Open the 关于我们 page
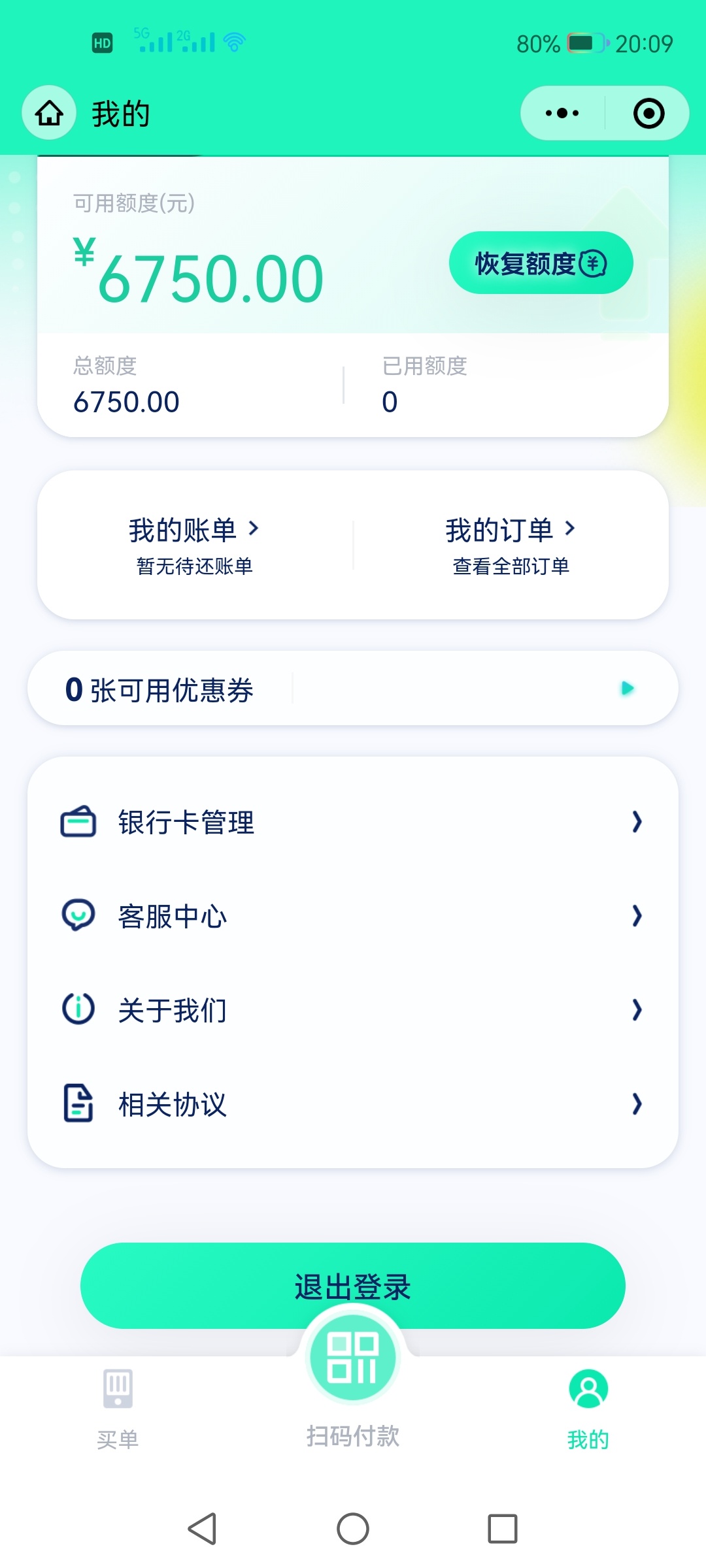 tap(353, 1010)
